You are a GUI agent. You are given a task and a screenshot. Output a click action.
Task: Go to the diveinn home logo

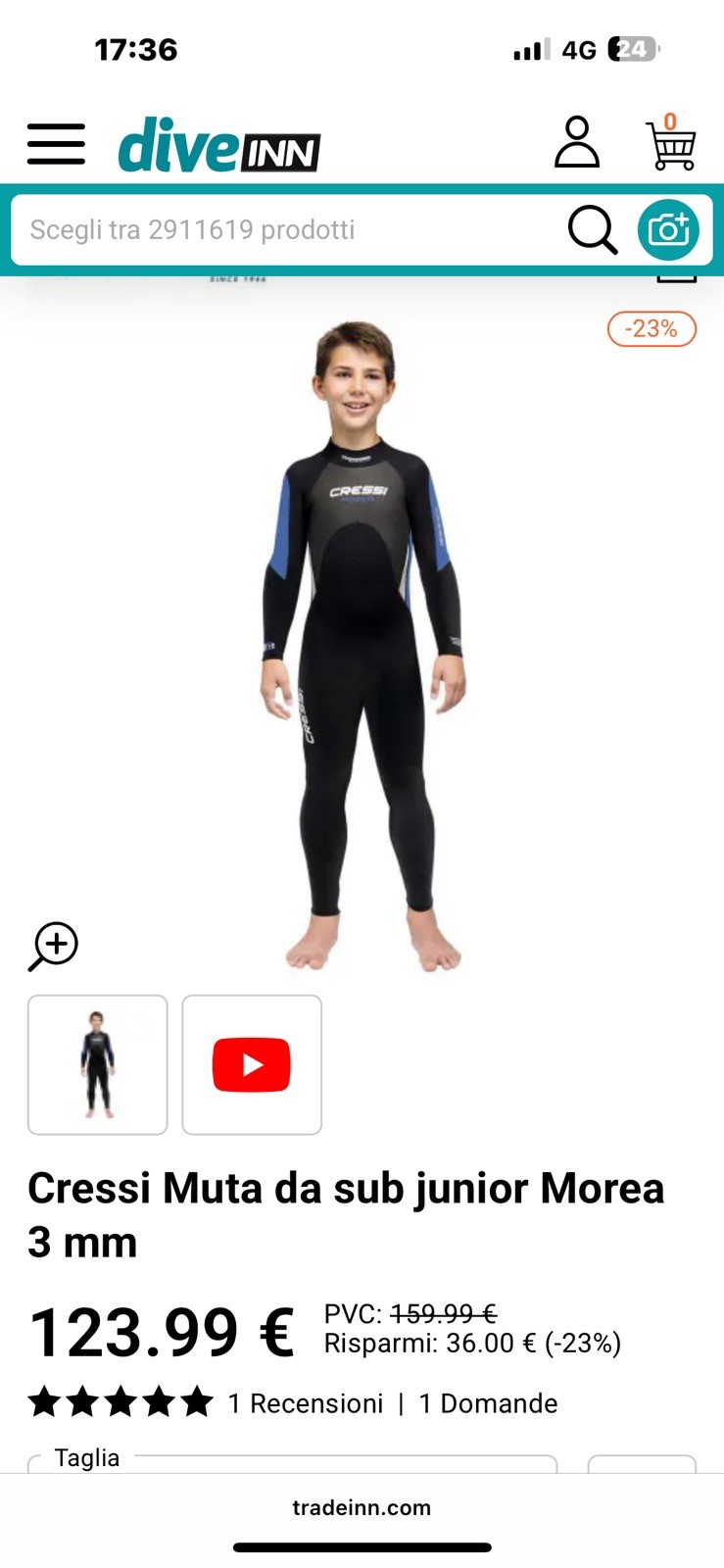click(x=218, y=145)
